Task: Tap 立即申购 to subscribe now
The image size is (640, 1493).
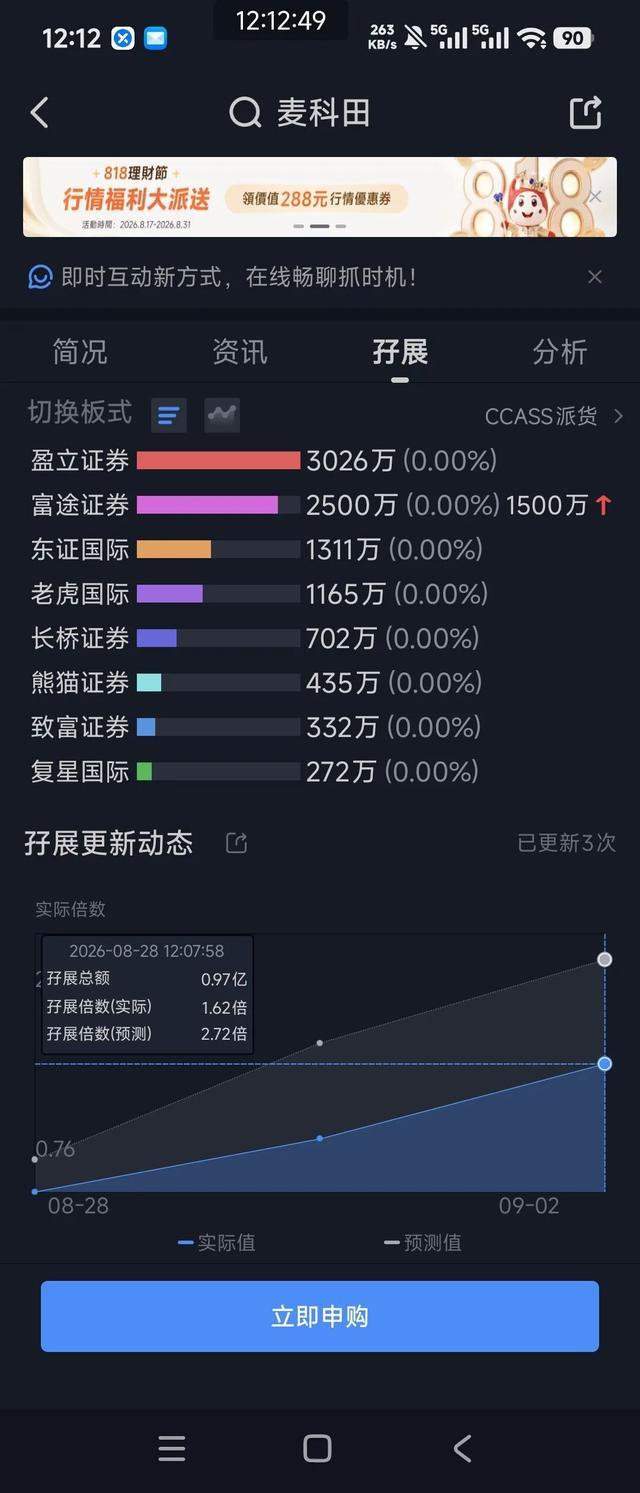Action: pos(320,1316)
